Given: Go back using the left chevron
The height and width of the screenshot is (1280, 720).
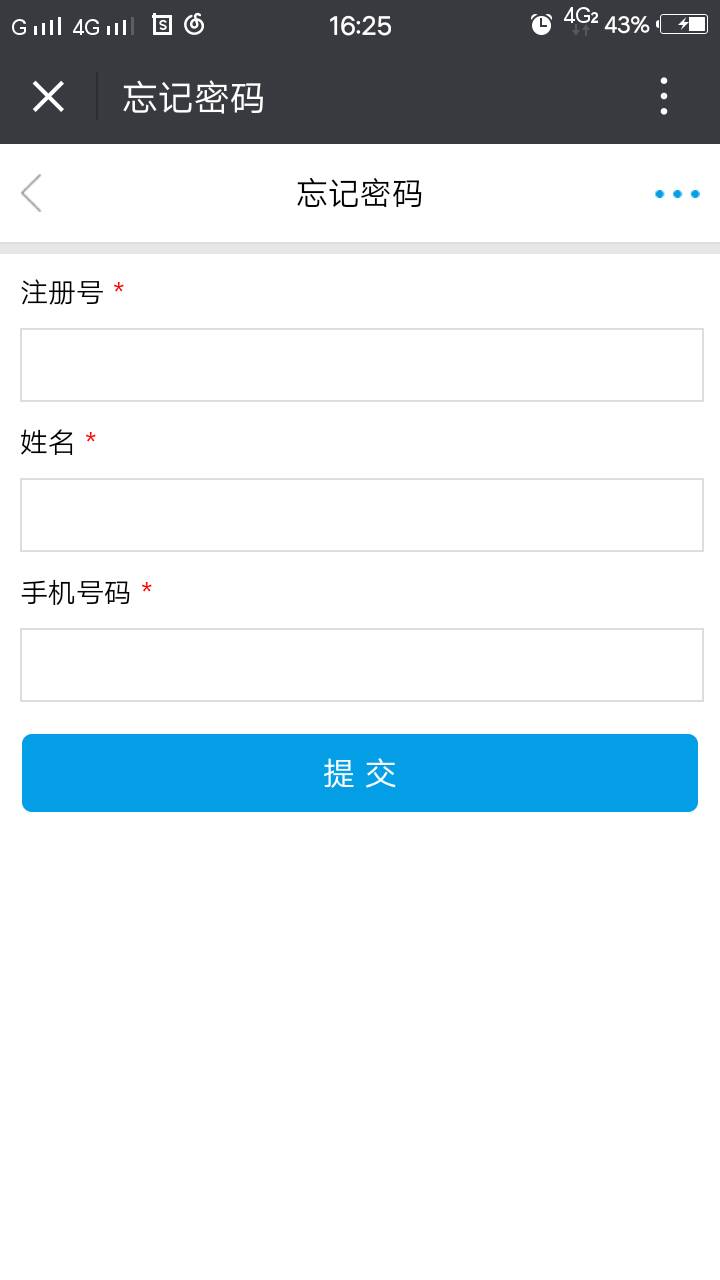Looking at the screenshot, I should point(32,193).
